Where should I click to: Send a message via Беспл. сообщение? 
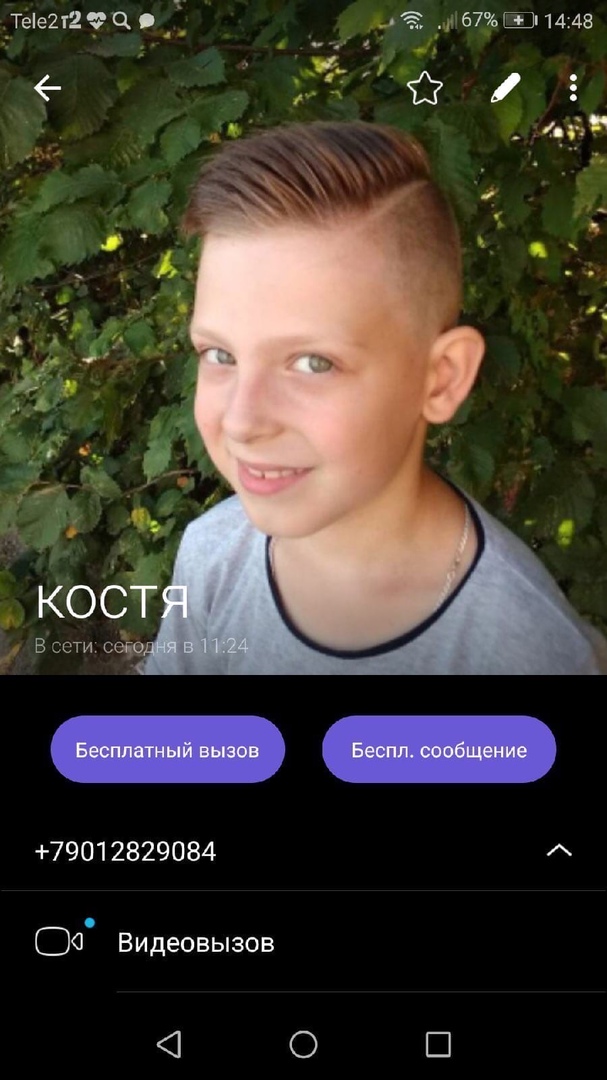point(439,749)
